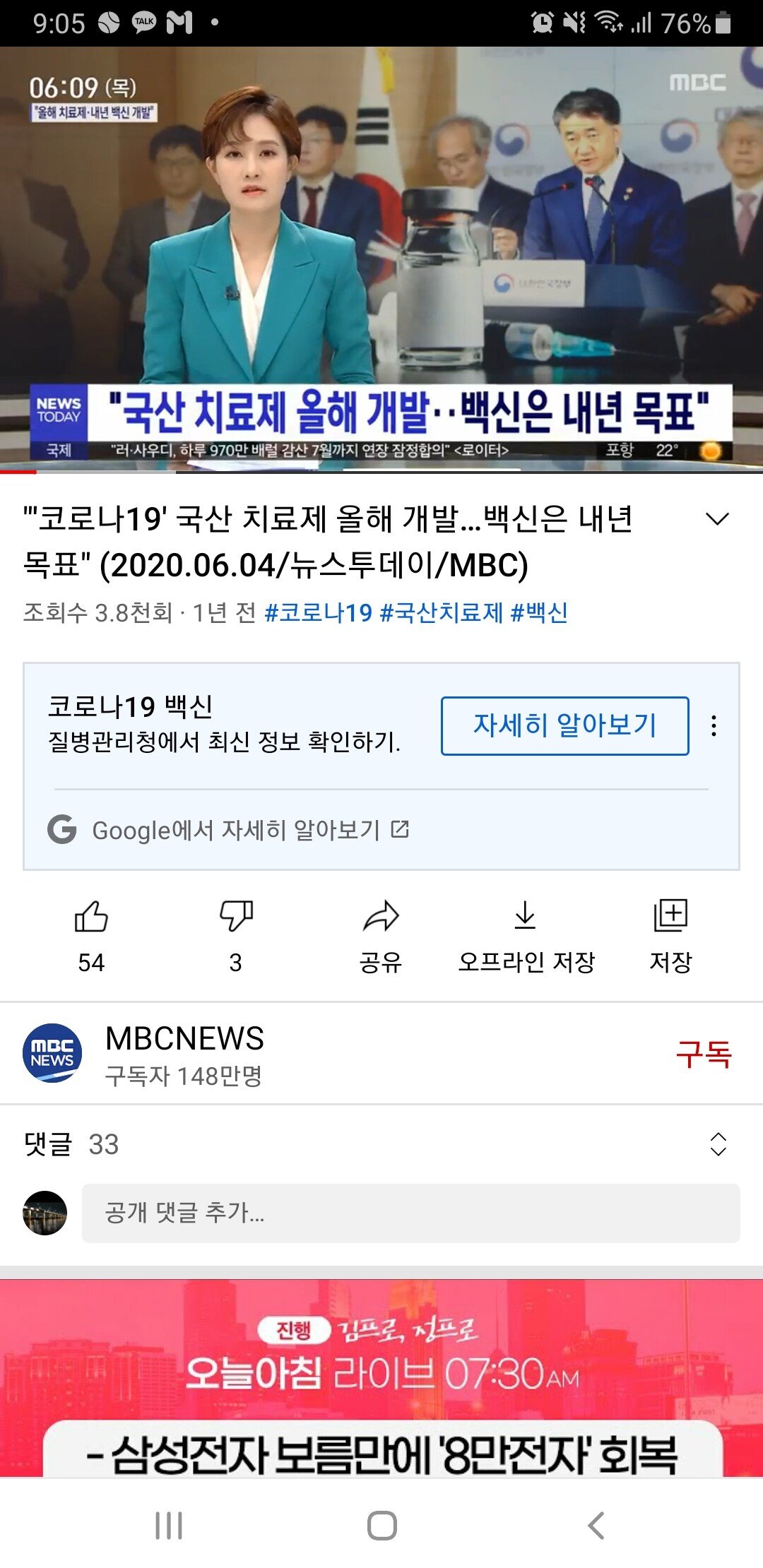Open the #코로나19 hashtag
This screenshot has height=1568, width=763.
point(318,612)
